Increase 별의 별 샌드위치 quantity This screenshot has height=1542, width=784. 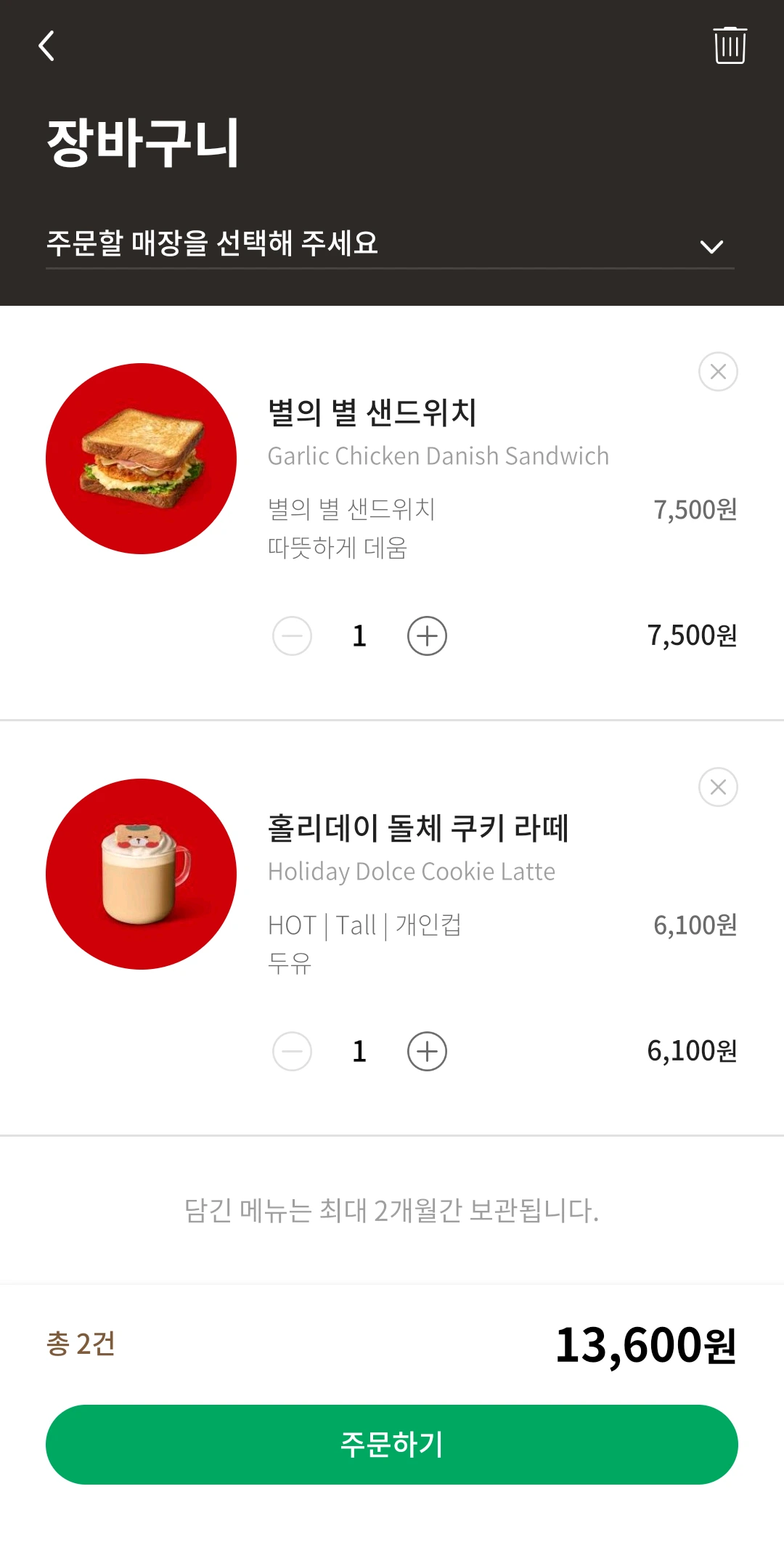pos(427,636)
